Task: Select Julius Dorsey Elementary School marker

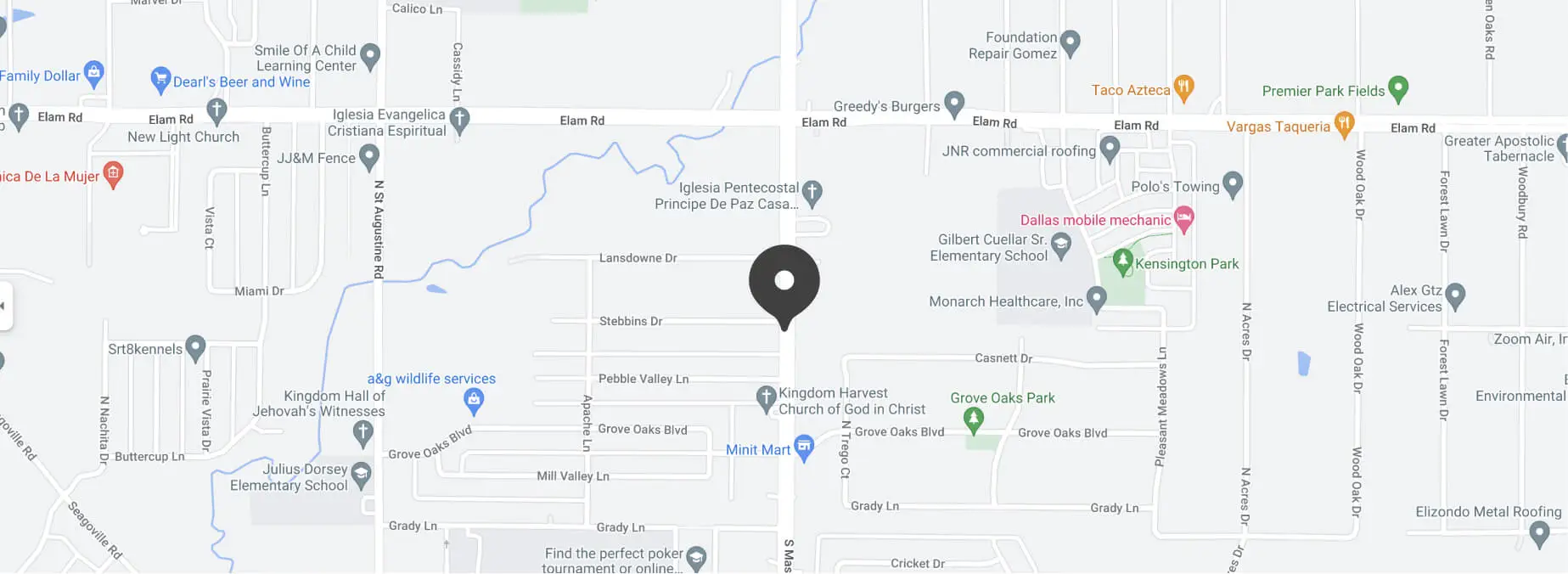Action: point(361,475)
